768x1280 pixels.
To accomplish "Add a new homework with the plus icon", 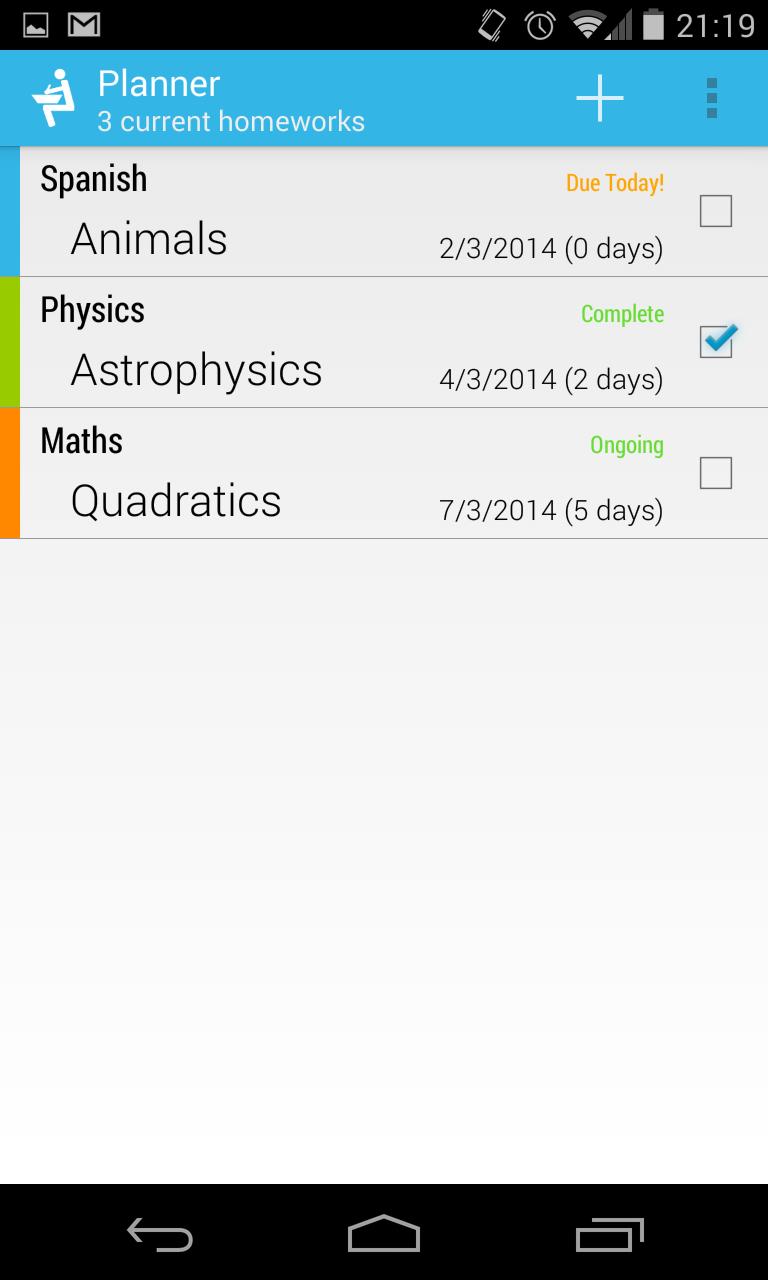I will 599,97.
